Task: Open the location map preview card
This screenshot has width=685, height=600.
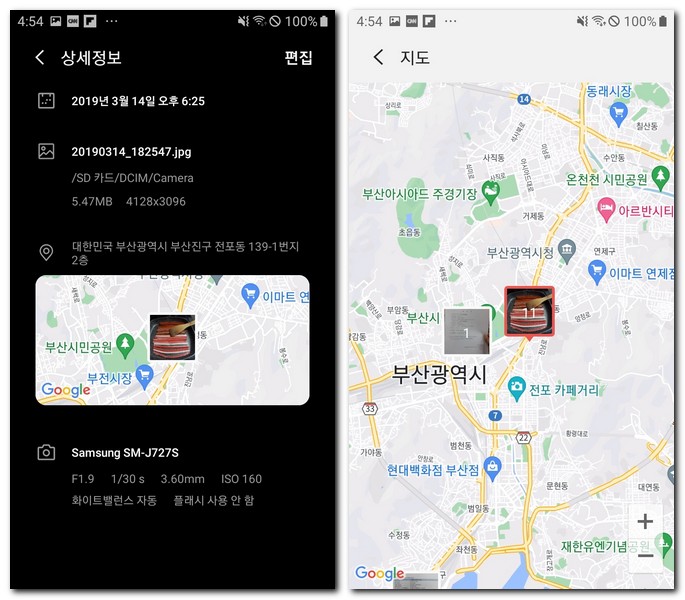Action: (172, 340)
